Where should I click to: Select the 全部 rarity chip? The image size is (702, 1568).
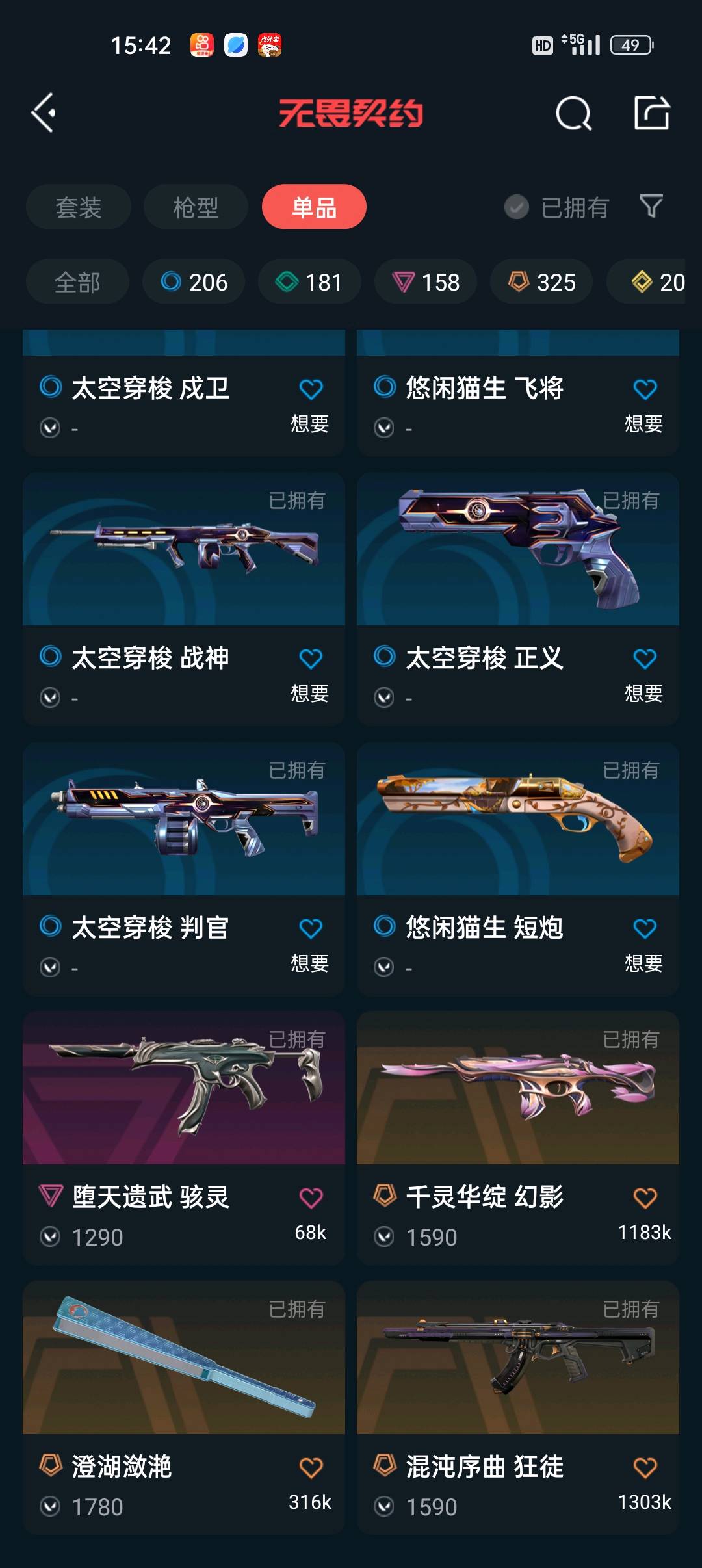coord(77,282)
